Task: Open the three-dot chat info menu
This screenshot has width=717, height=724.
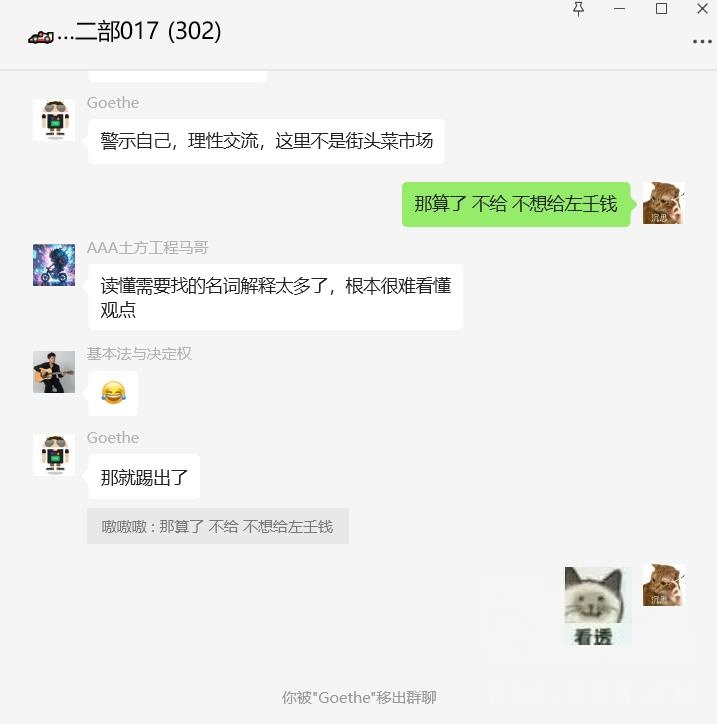Action: (x=702, y=42)
